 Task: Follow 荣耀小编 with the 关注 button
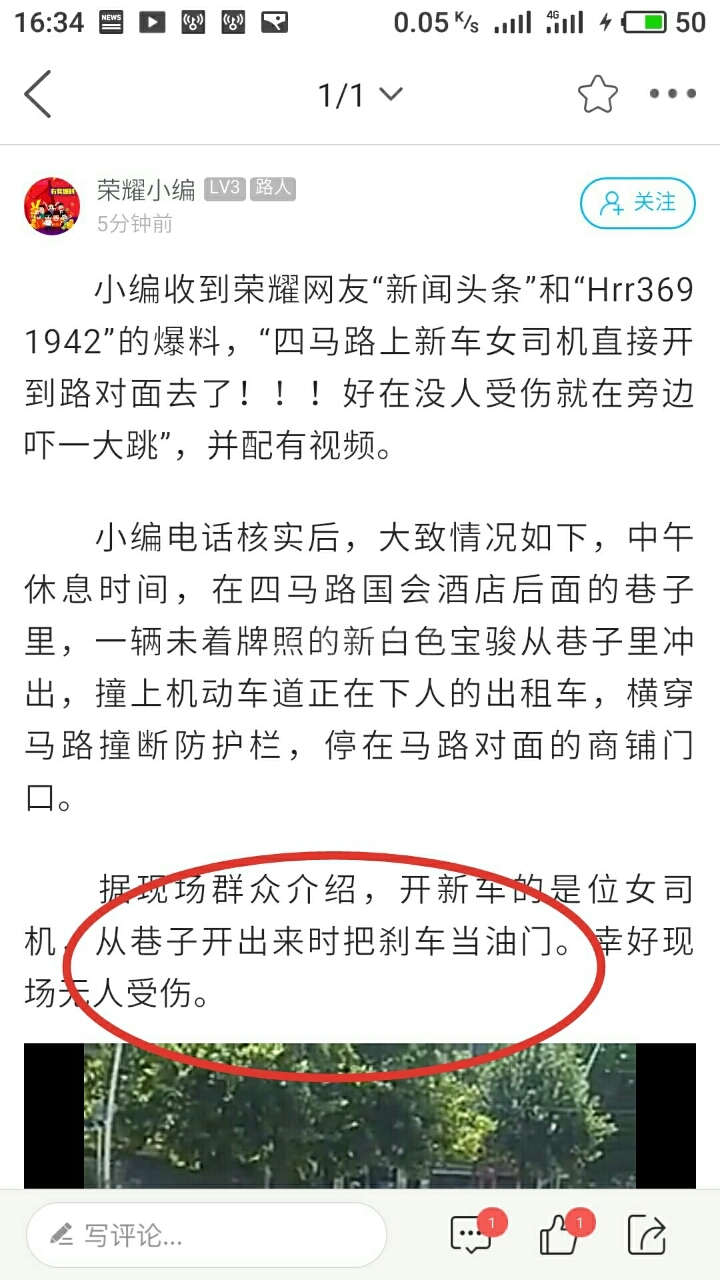(637, 203)
